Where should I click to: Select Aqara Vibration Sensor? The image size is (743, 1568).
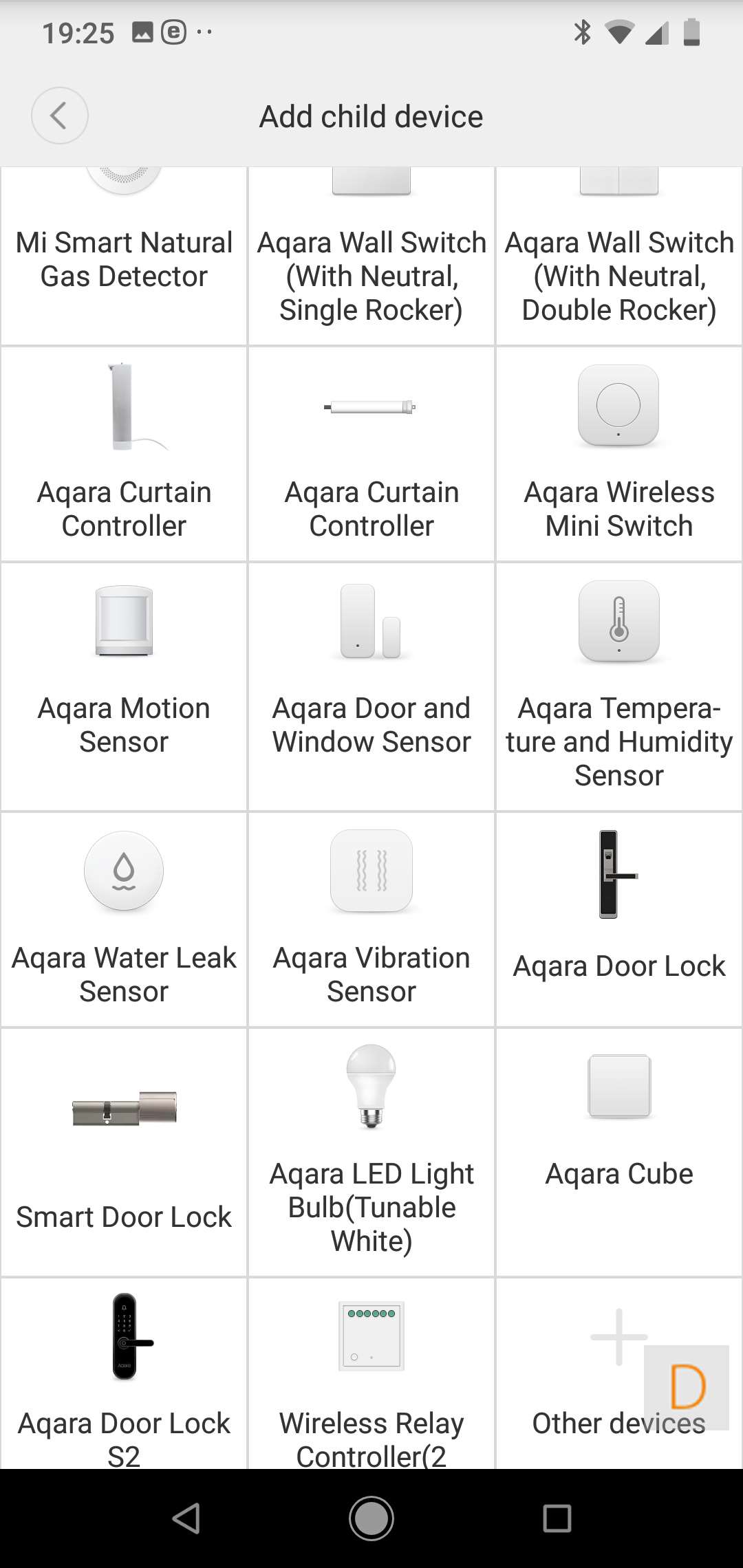[371, 918]
